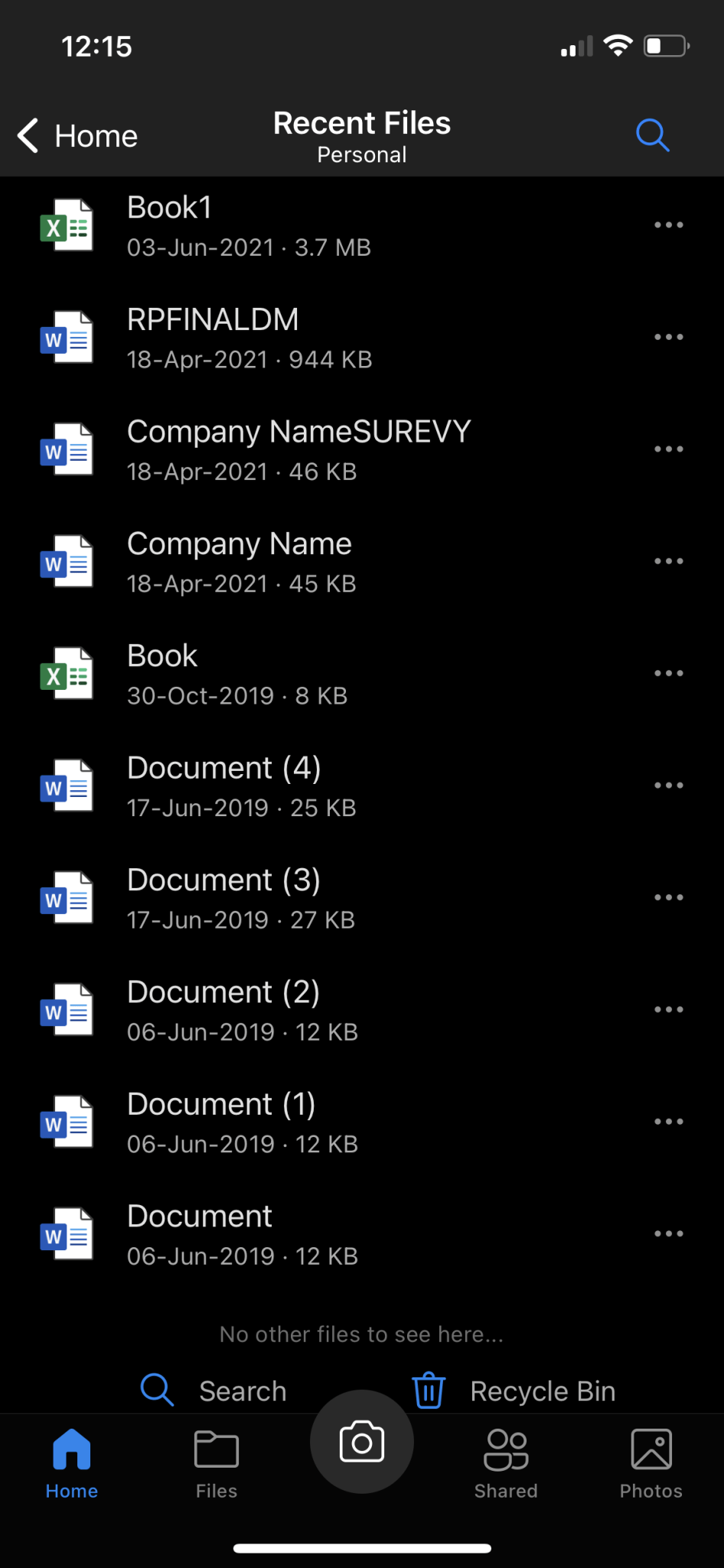Open more options for Book1

point(667,224)
